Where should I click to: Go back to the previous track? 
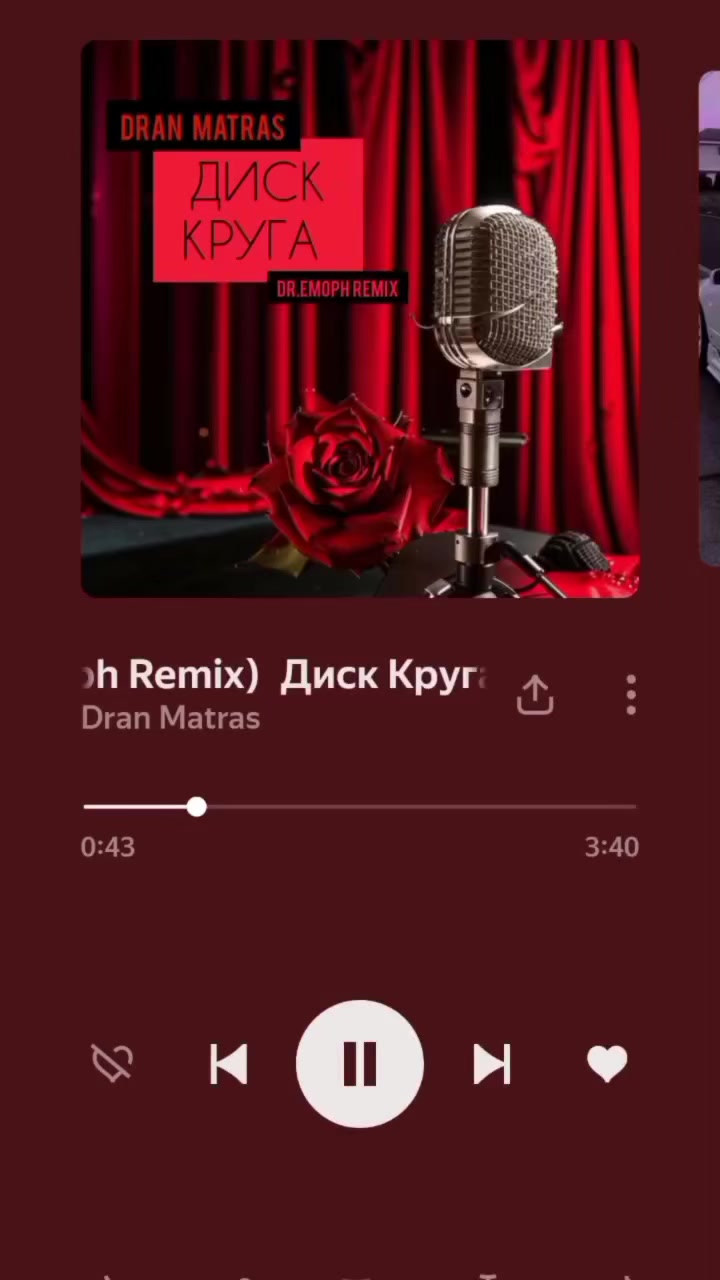click(229, 1064)
